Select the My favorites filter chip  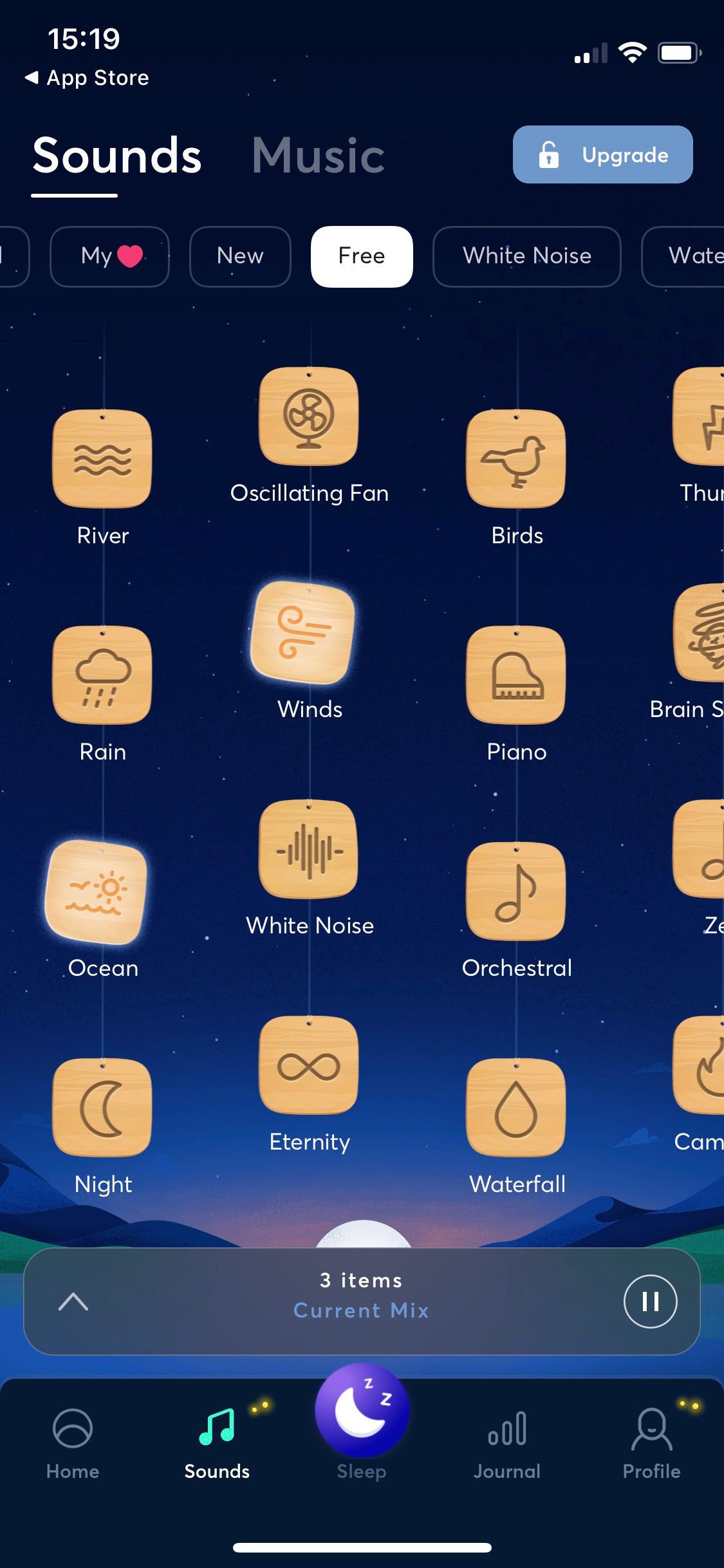click(x=109, y=256)
